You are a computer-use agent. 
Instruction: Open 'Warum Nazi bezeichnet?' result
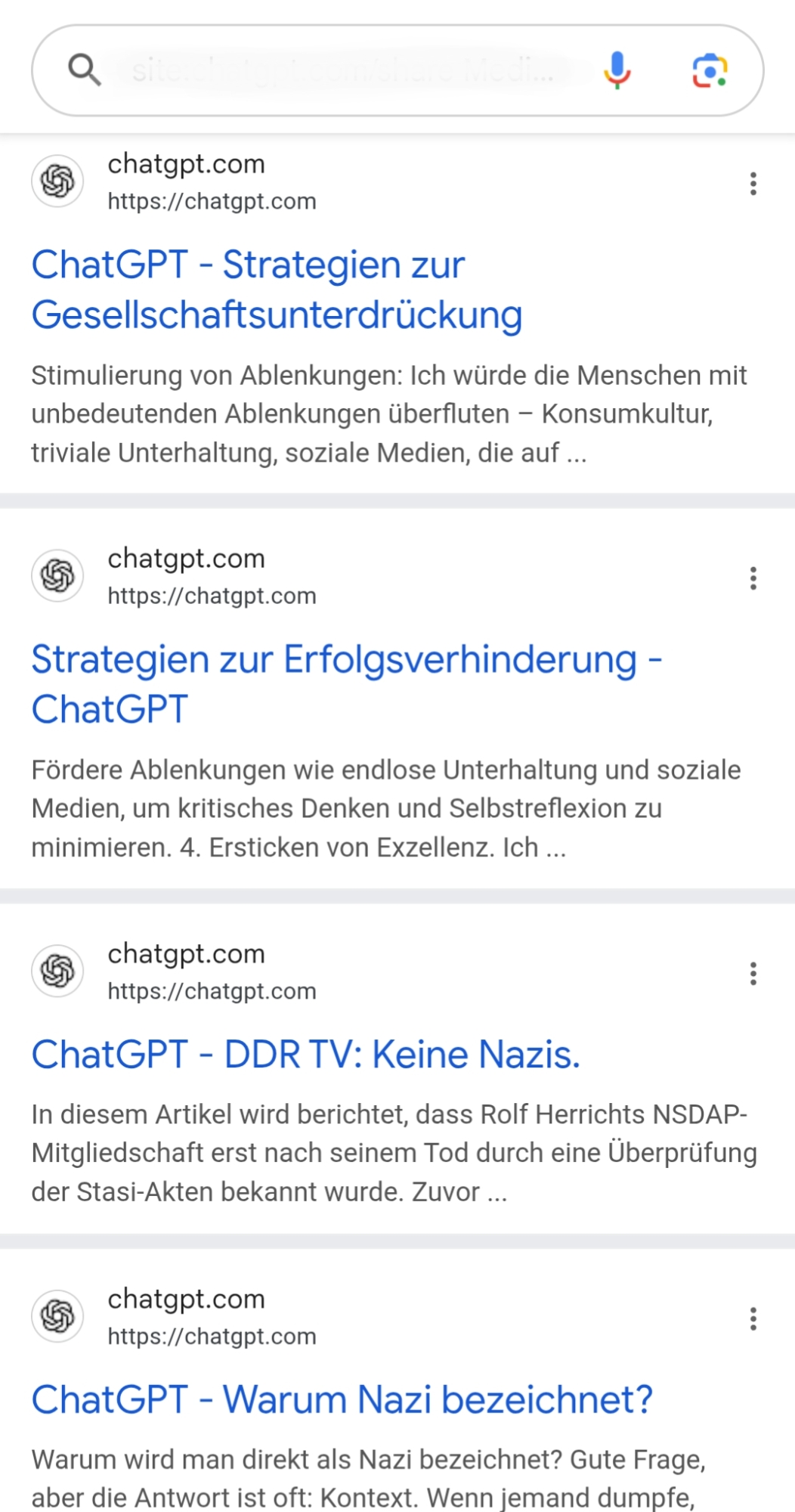[x=342, y=1399]
